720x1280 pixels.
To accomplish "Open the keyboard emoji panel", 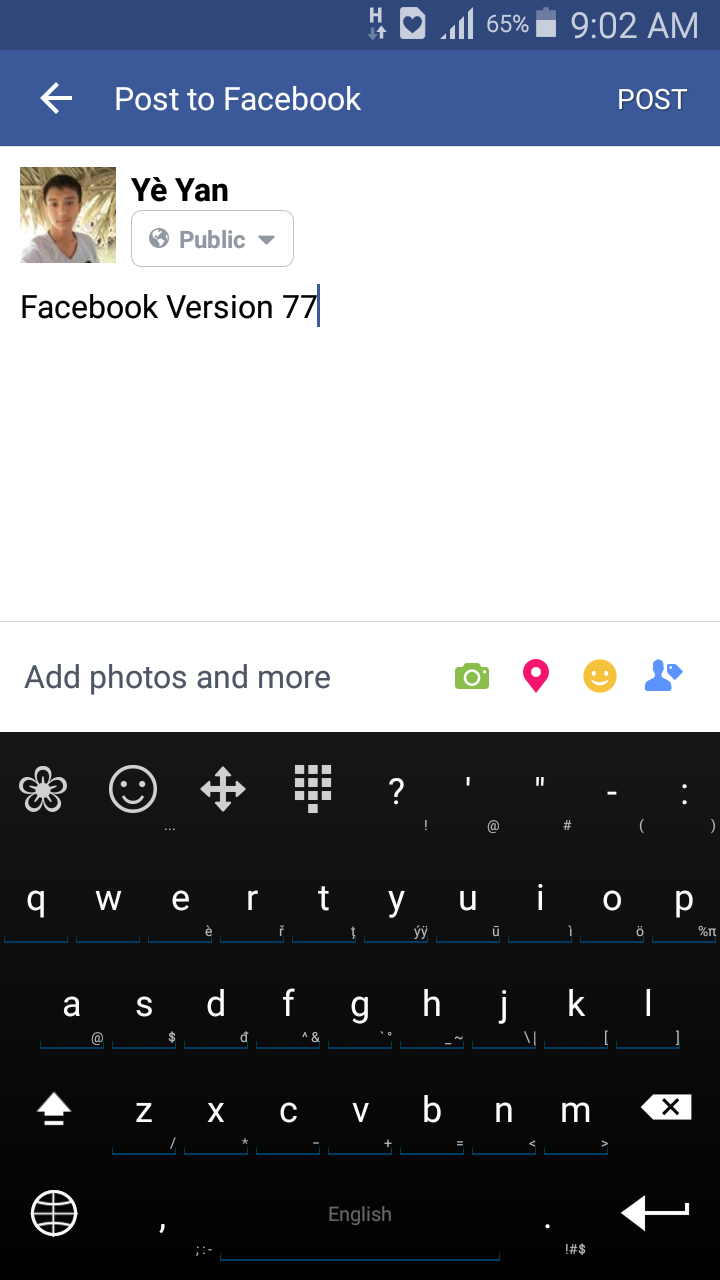I will pos(133,790).
